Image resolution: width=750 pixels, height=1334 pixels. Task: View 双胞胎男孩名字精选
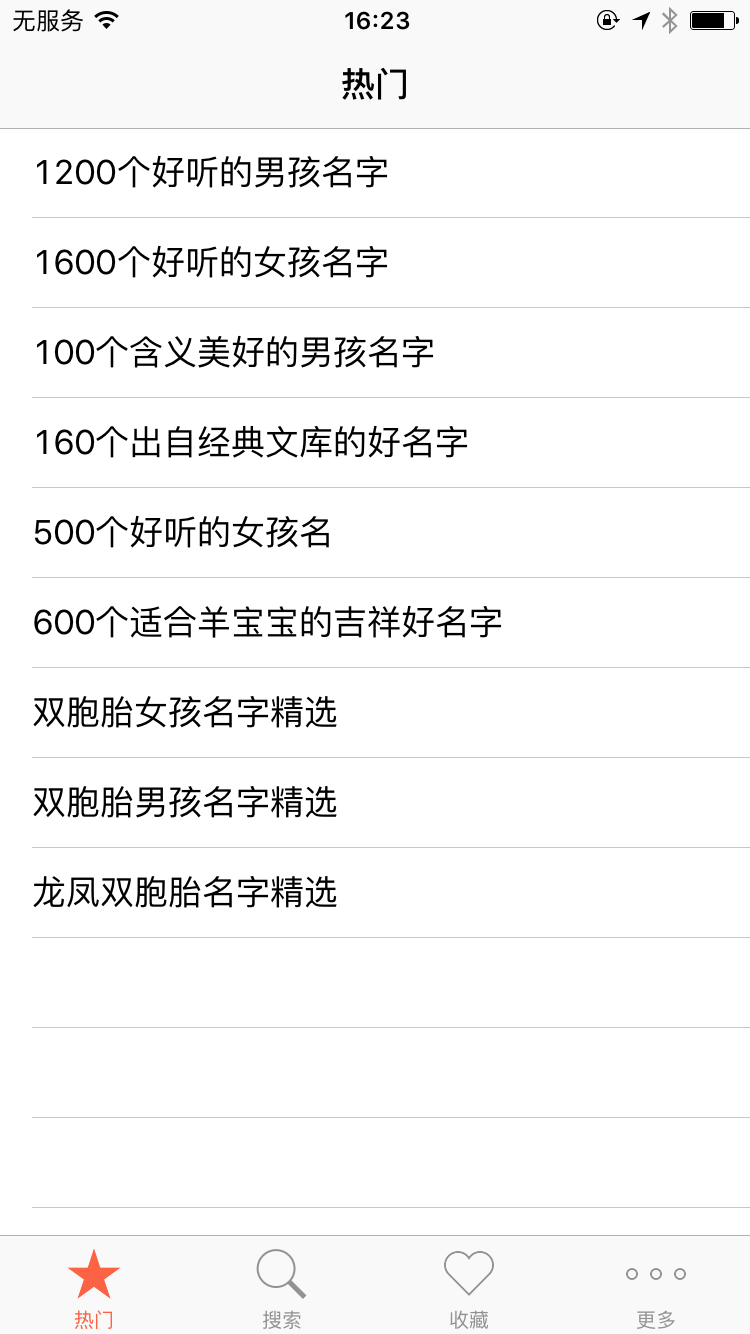click(x=375, y=803)
